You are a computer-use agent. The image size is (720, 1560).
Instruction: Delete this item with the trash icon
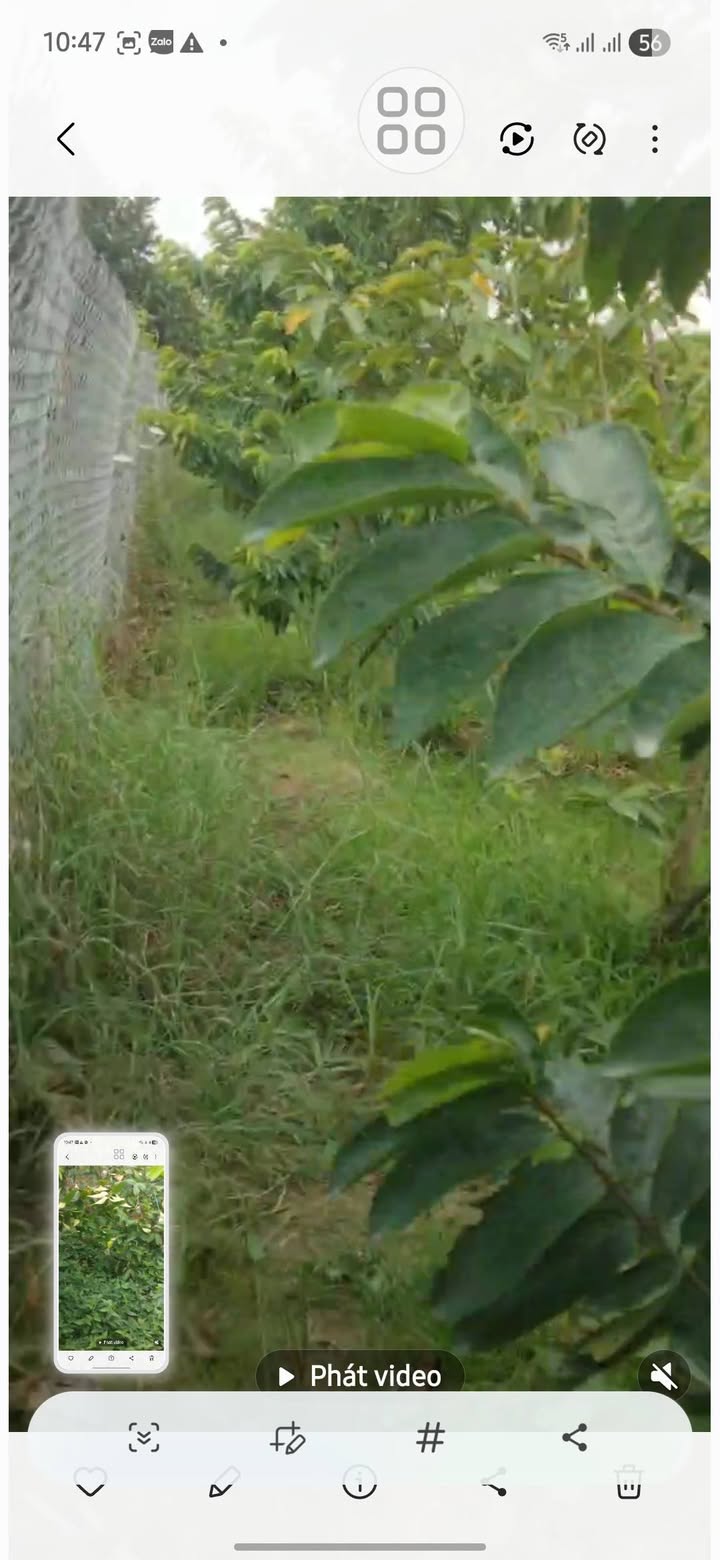(x=628, y=1484)
